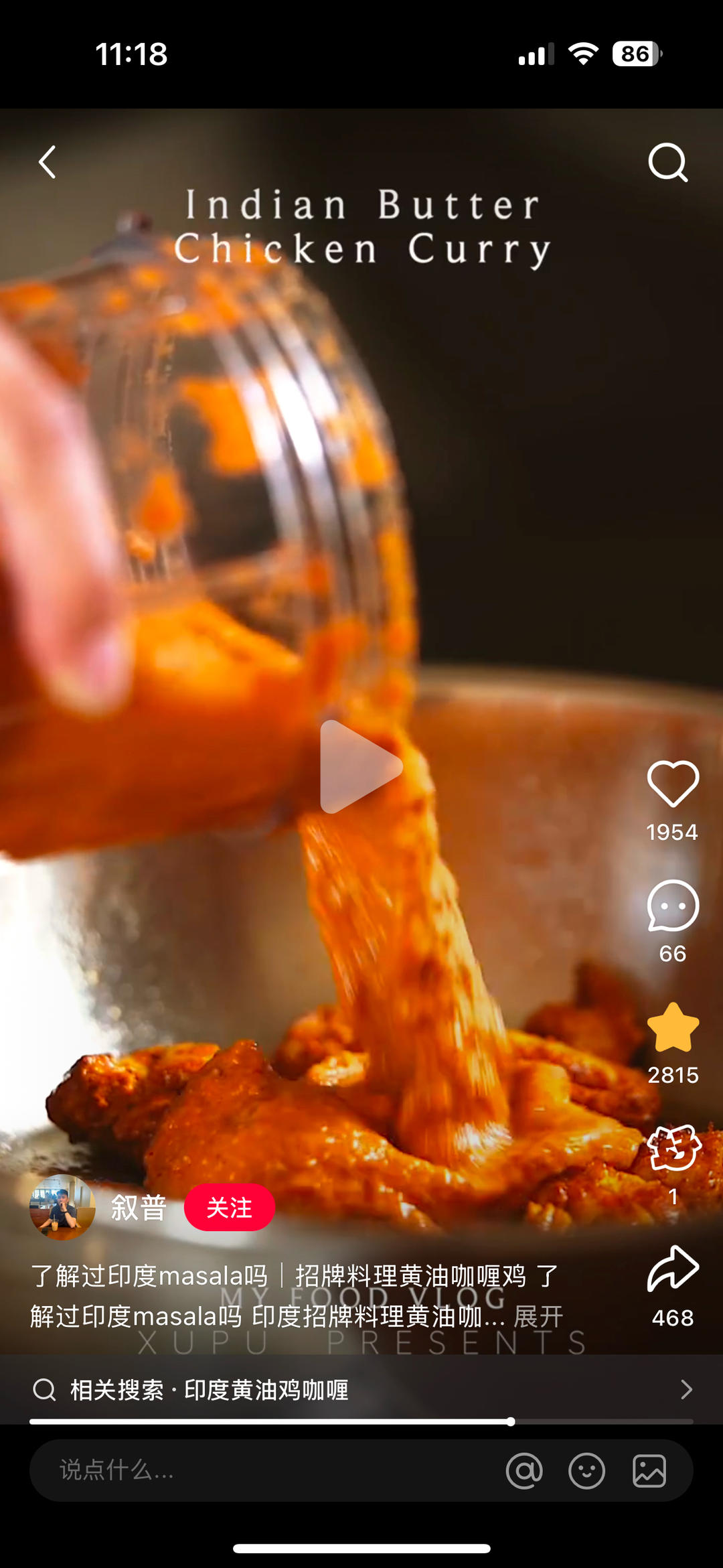
Task: Follow 叙普 with the 关注 button
Action: (x=230, y=1208)
